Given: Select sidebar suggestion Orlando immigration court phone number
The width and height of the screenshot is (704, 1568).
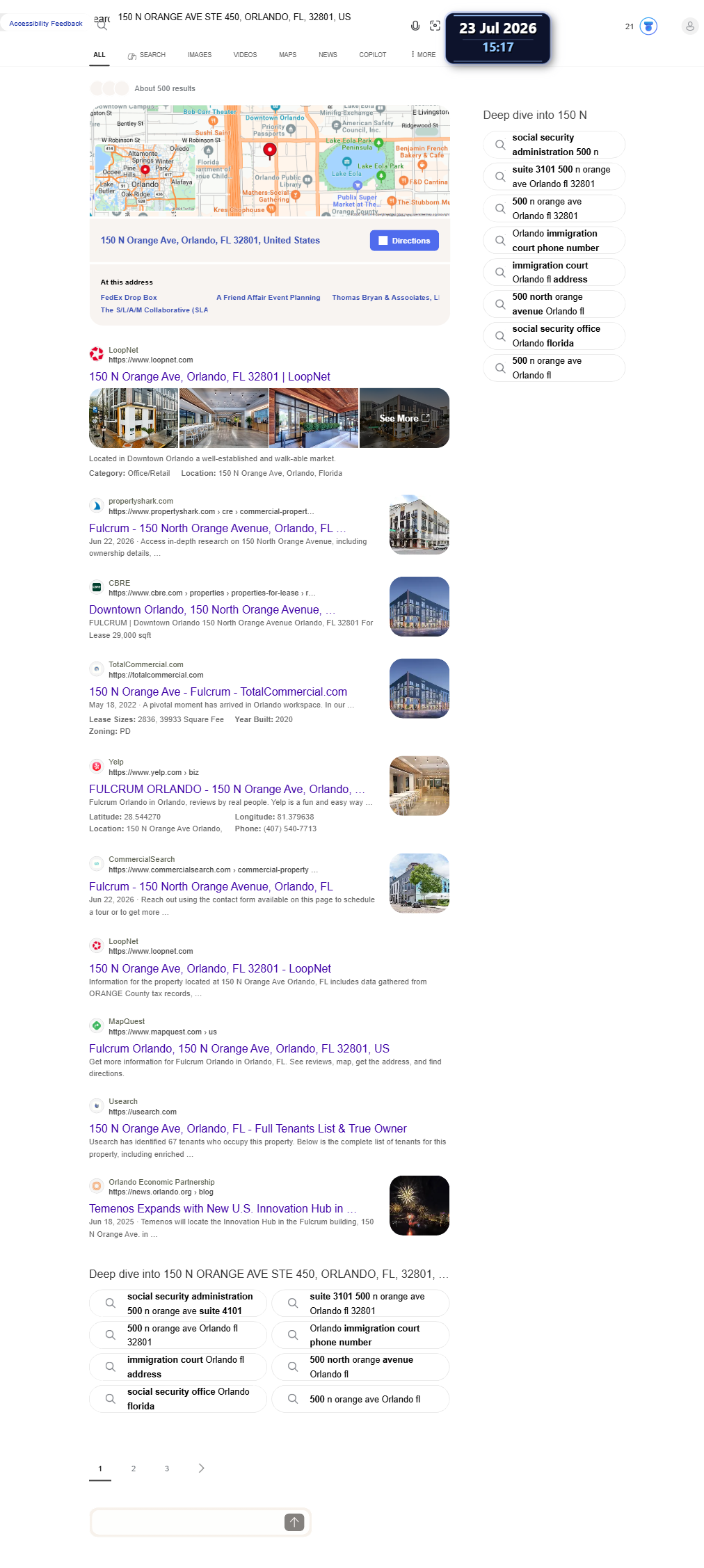Looking at the screenshot, I should [x=554, y=241].
